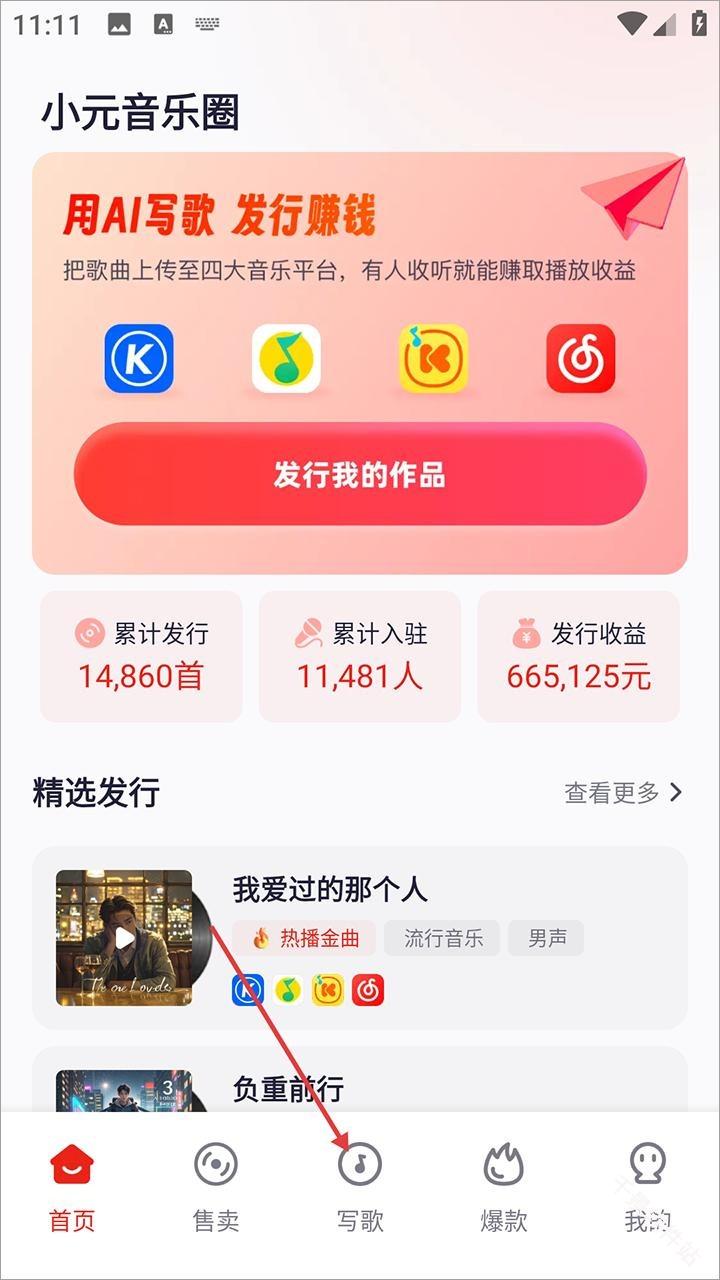Select the 热播金曲 hot song tag
The image size is (720, 1280).
[x=314, y=938]
